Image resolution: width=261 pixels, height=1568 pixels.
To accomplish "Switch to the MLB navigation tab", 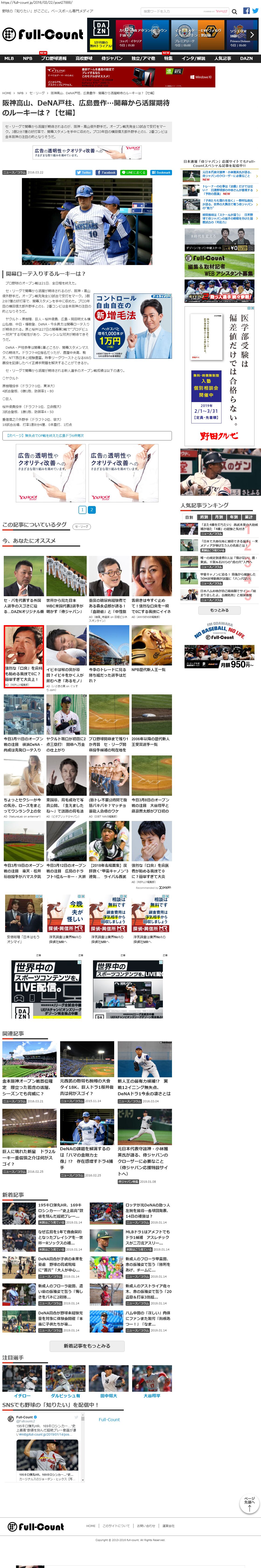I will 9,59.
